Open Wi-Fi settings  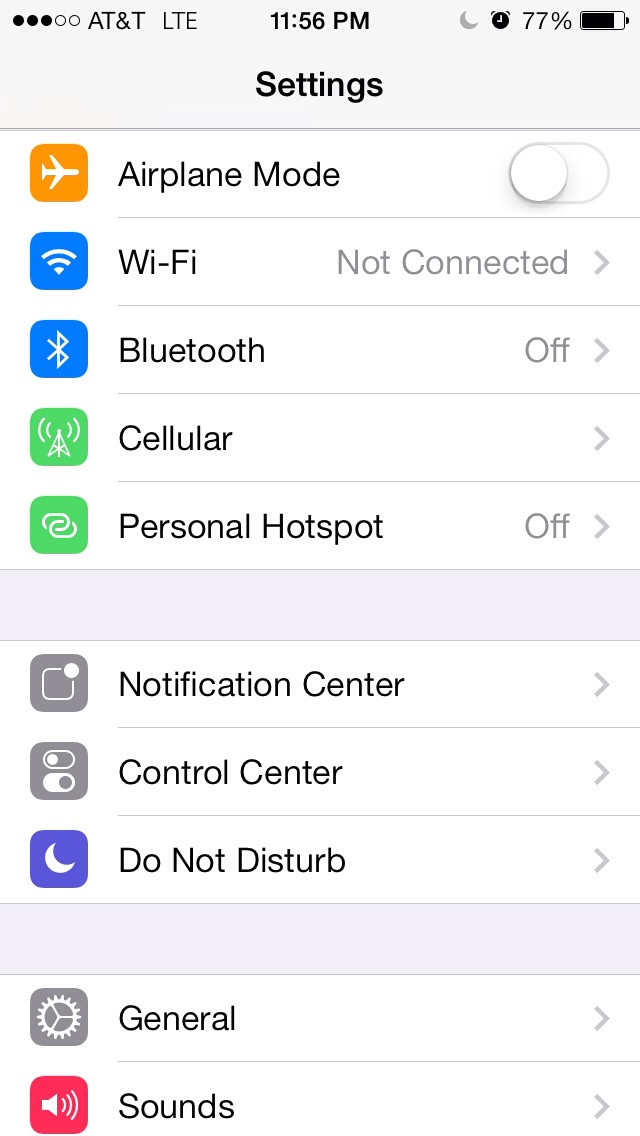tap(320, 262)
